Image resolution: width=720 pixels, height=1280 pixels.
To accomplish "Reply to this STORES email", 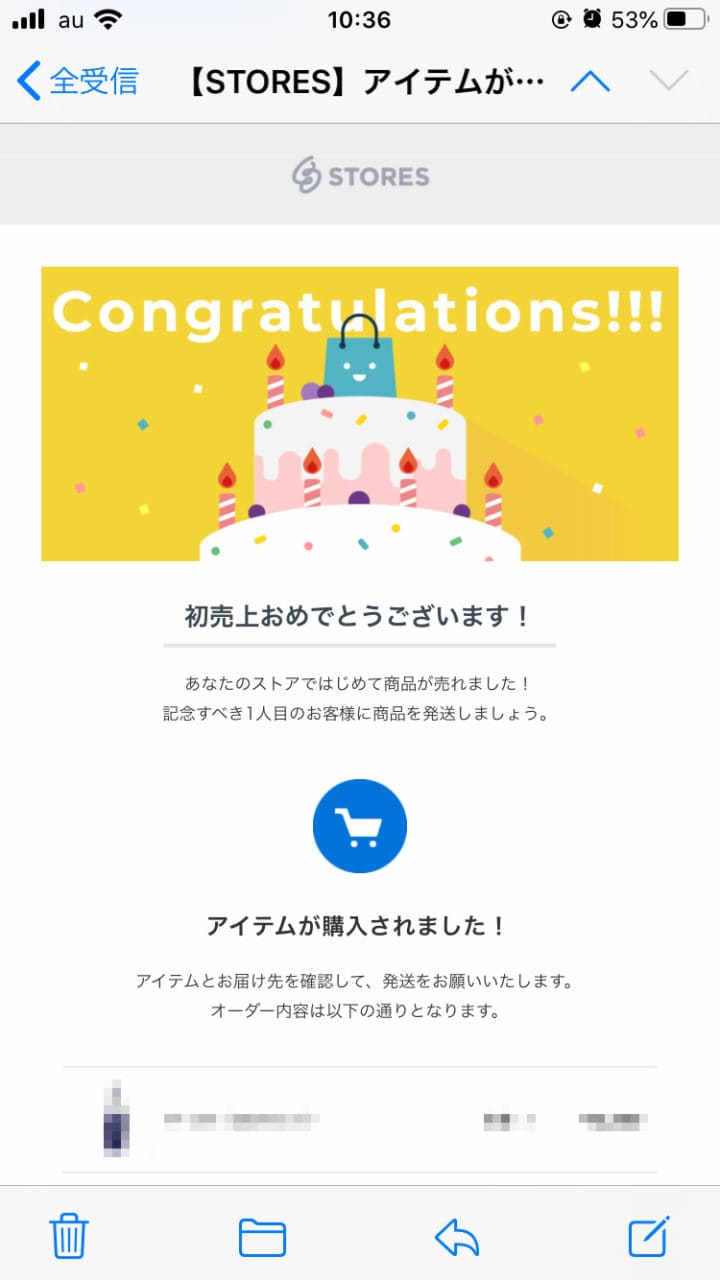I will (x=457, y=1238).
